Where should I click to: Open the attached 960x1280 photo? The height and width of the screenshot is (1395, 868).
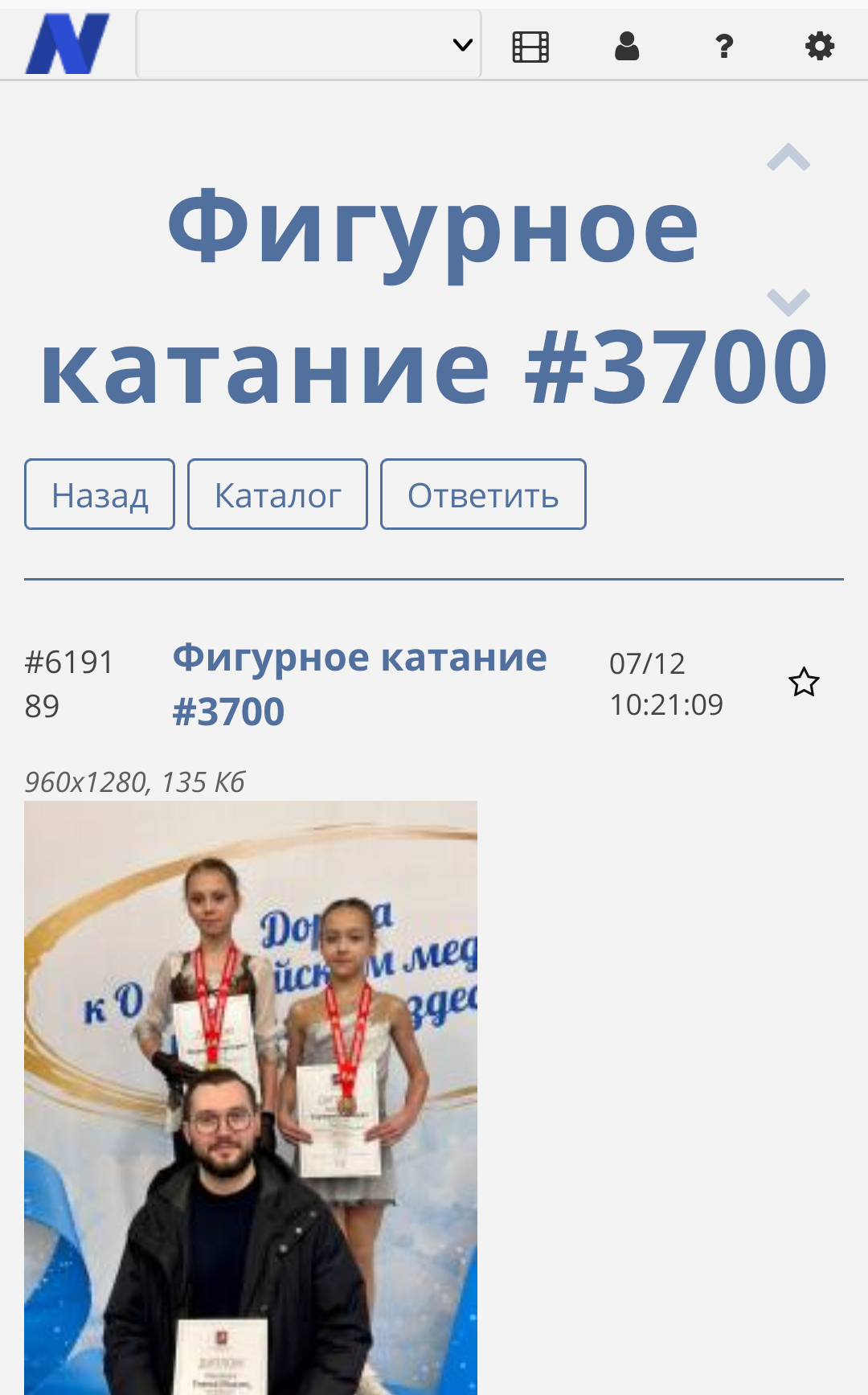pyautogui.click(x=251, y=1098)
